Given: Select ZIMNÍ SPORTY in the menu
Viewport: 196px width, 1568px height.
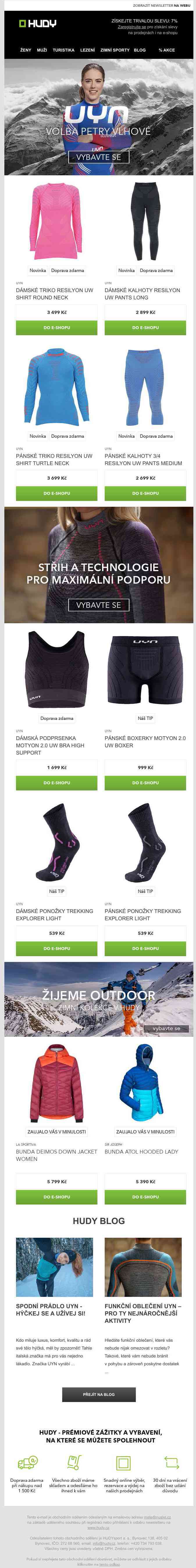Looking at the screenshot, I should 115,50.
